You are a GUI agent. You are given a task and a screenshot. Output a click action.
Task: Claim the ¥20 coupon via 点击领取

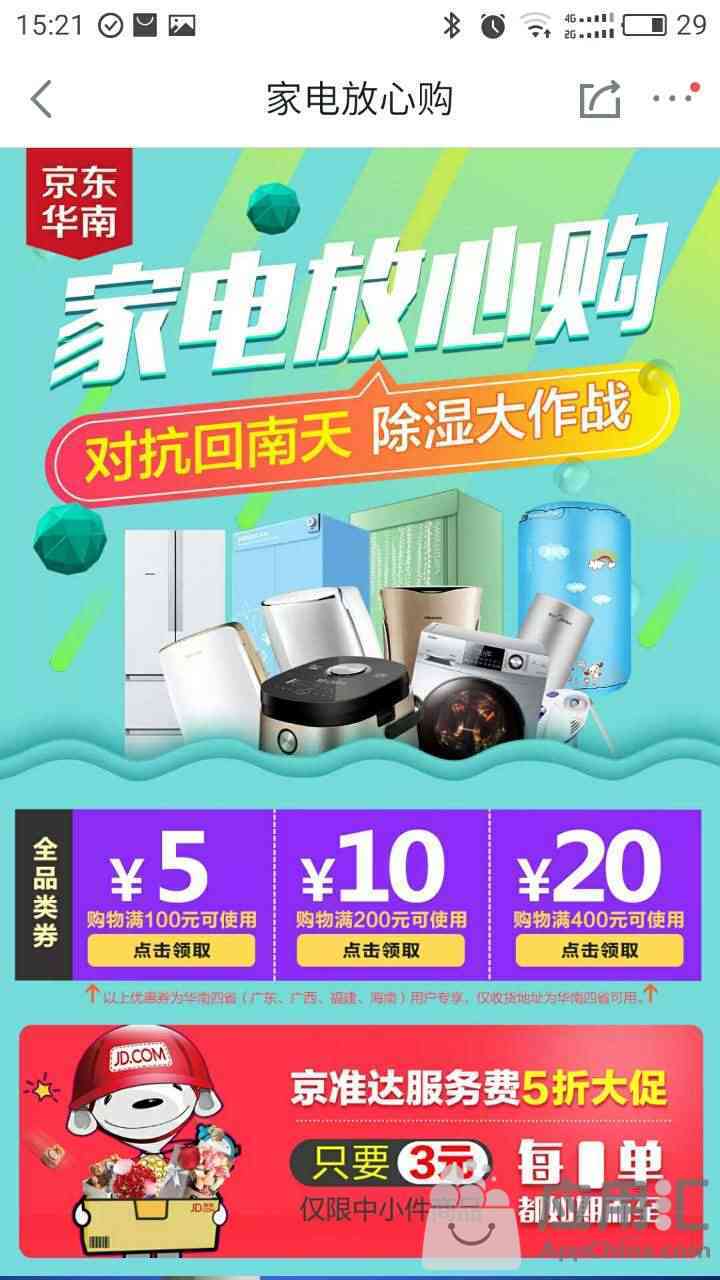[599, 951]
